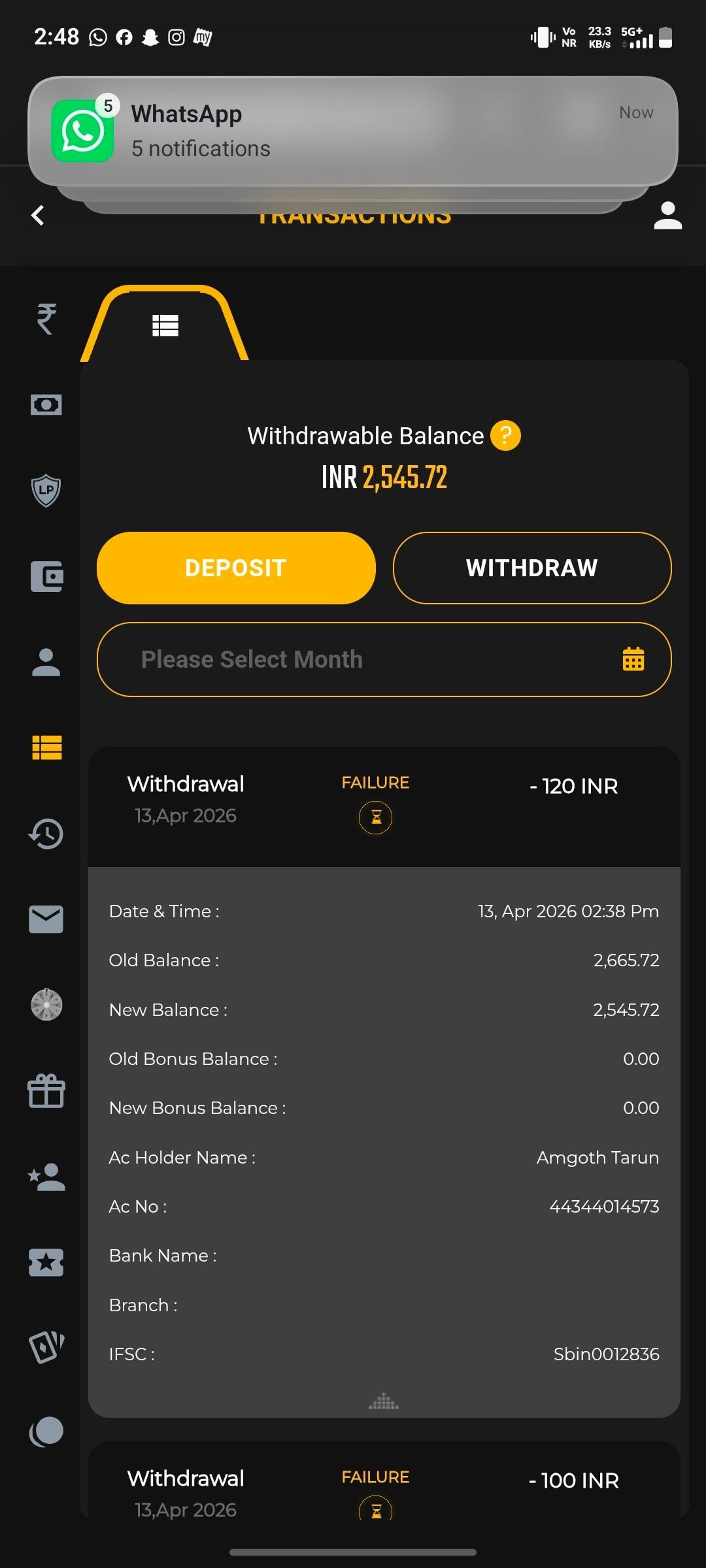
Task: Expand the -100 INR withdrawal entry
Action: [x=384, y=1488]
